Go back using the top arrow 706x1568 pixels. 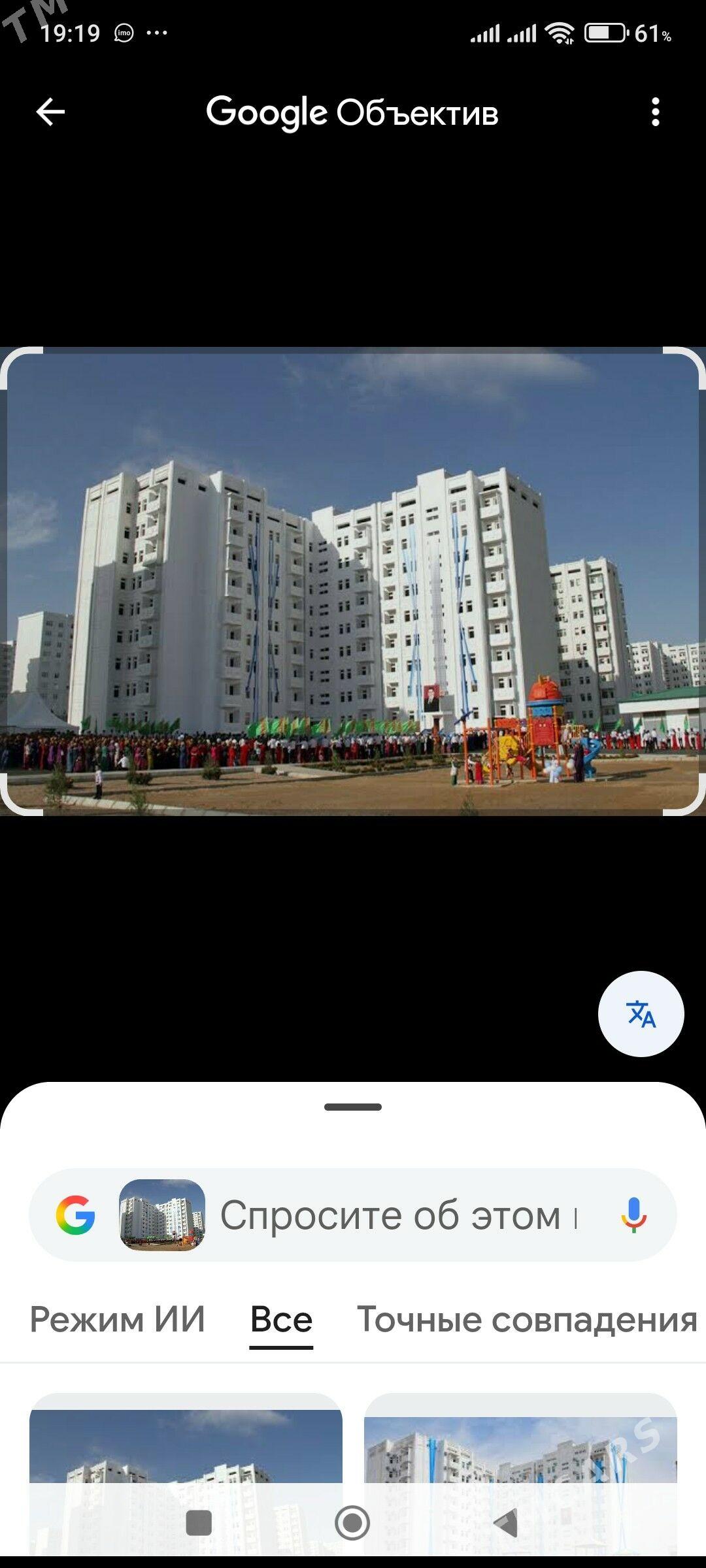click(50, 112)
